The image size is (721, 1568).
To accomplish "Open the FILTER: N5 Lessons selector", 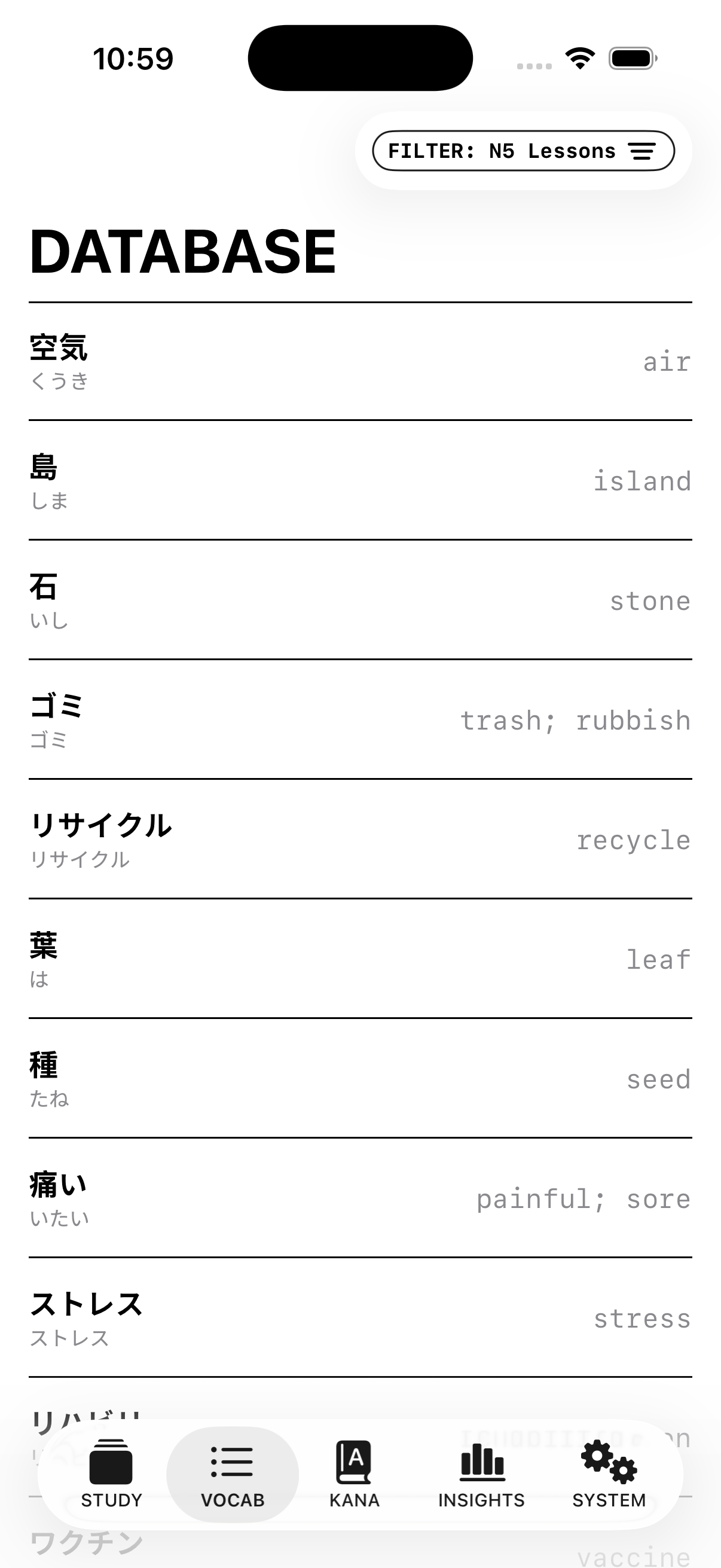I will click(523, 151).
